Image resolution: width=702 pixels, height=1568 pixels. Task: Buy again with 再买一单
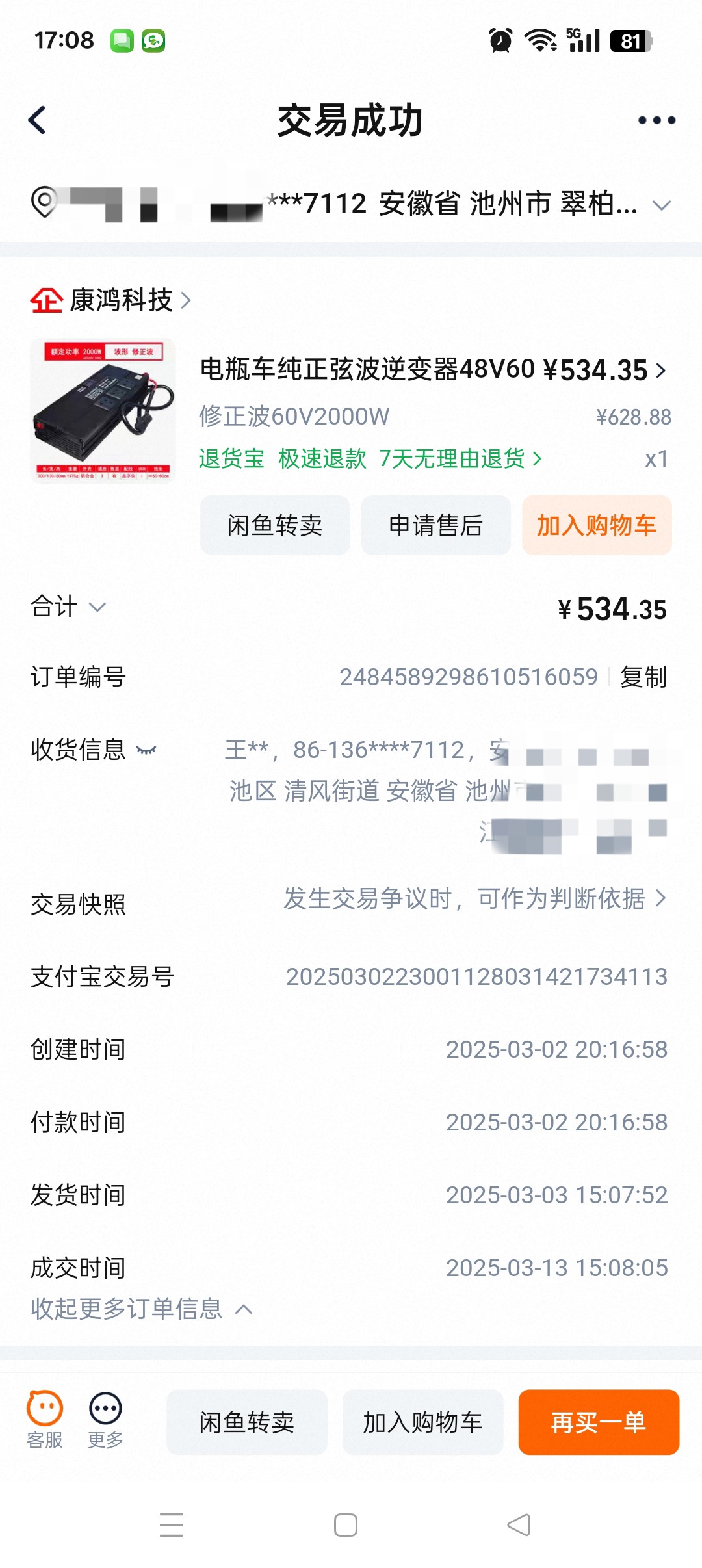tap(598, 1422)
